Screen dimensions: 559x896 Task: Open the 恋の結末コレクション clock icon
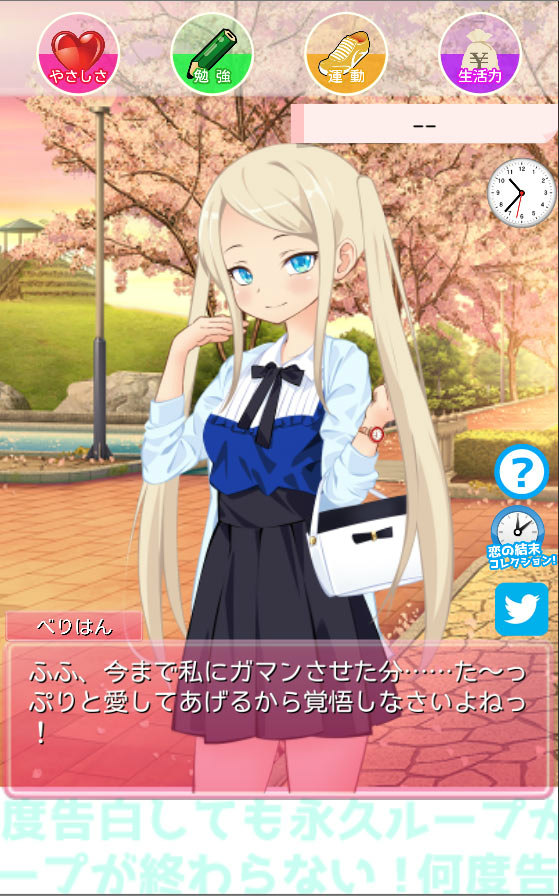521,537
